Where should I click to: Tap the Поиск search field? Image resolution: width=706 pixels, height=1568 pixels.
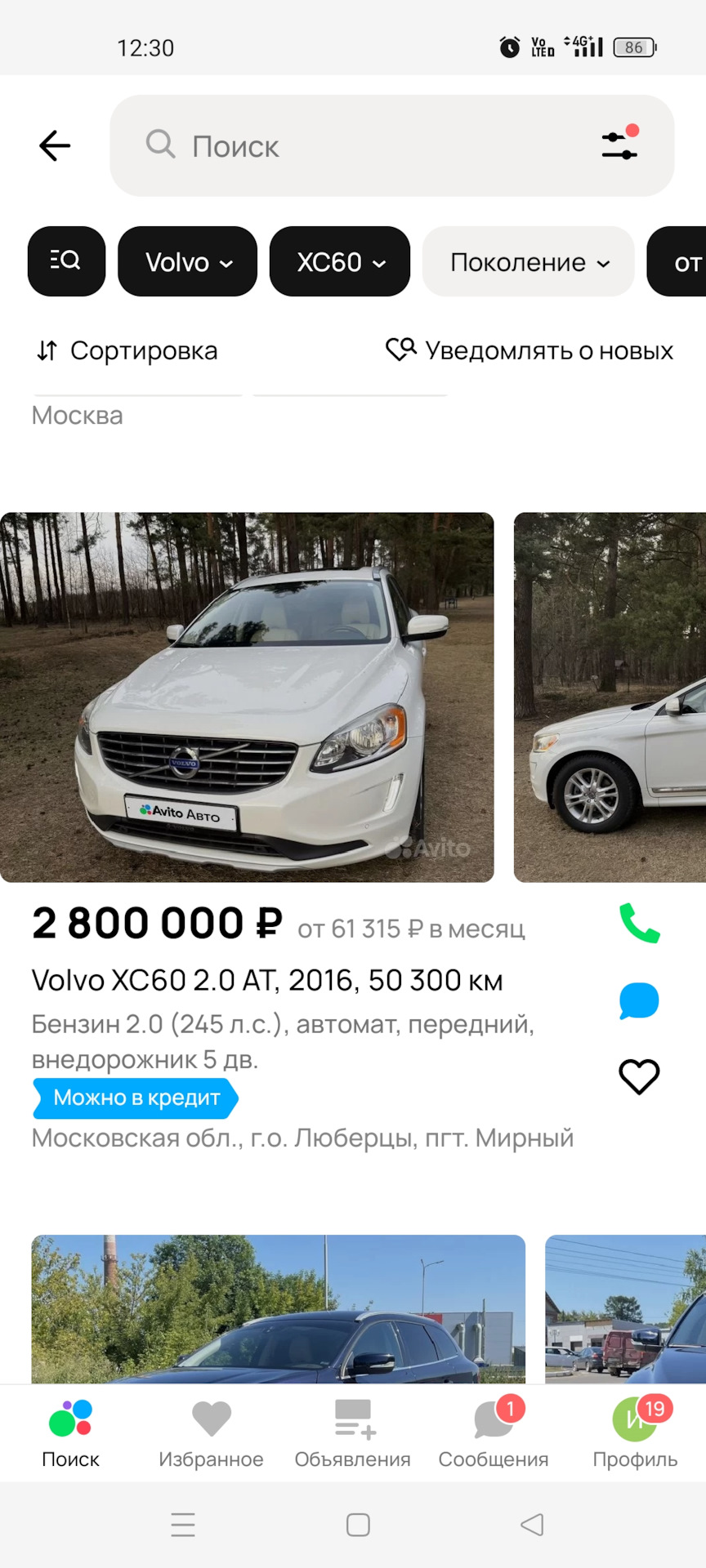tap(360, 146)
